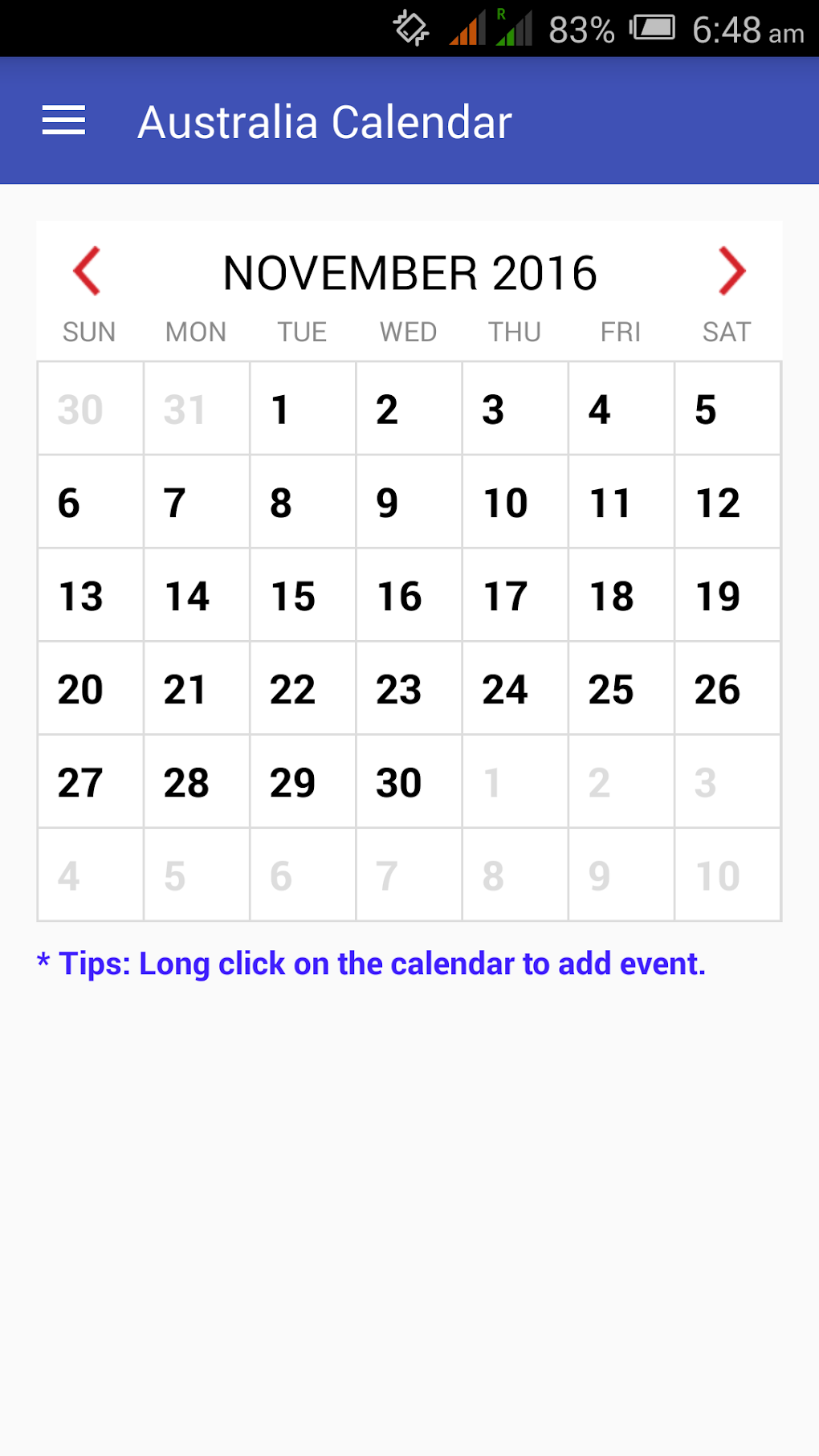Tap the date November 21
Image resolution: width=819 pixels, height=1456 pixels.
coord(197,688)
